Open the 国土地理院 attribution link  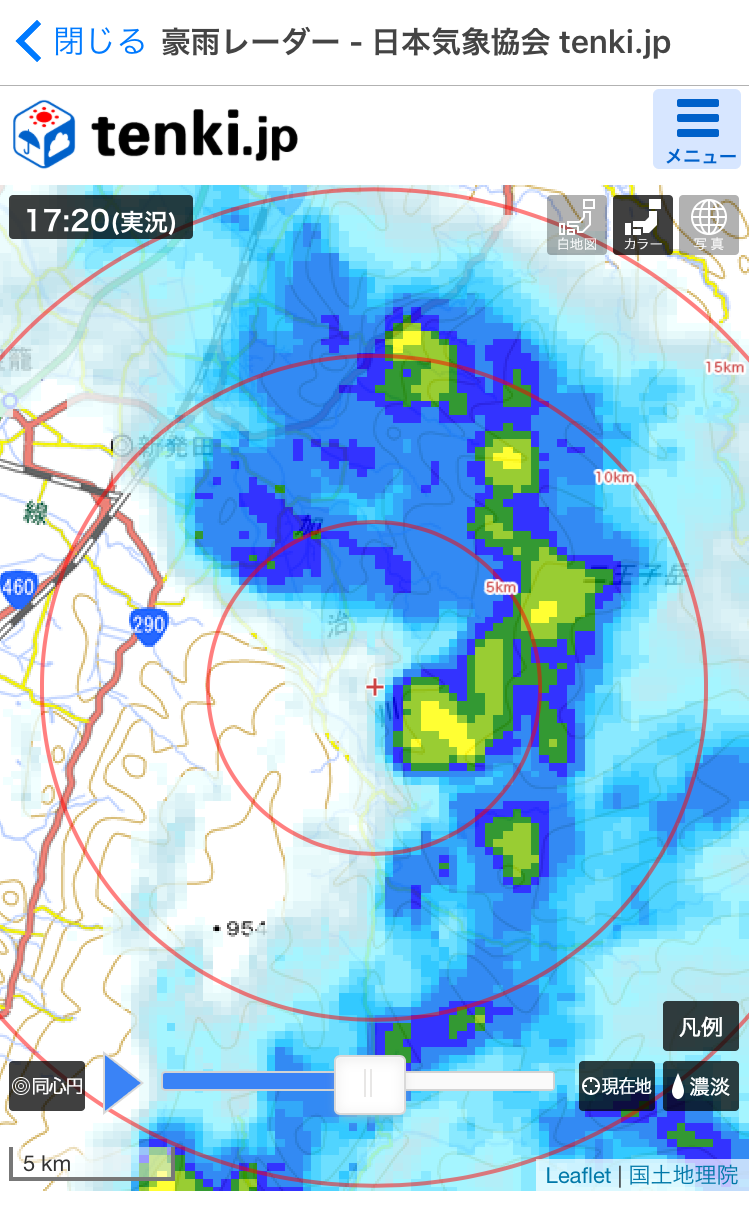[684, 1176]
